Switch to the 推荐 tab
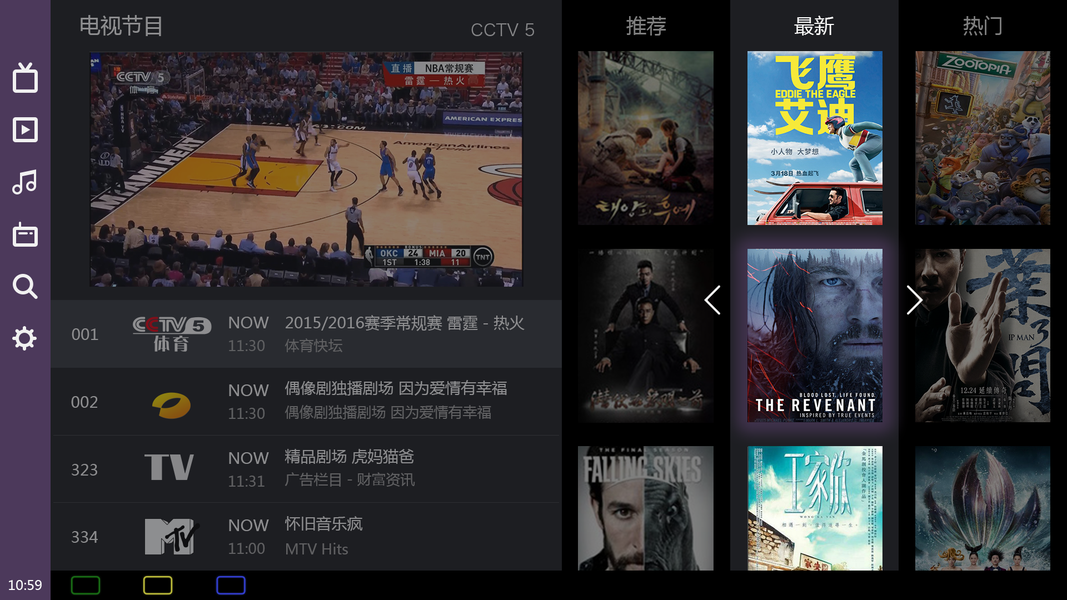 coord(645,27)
